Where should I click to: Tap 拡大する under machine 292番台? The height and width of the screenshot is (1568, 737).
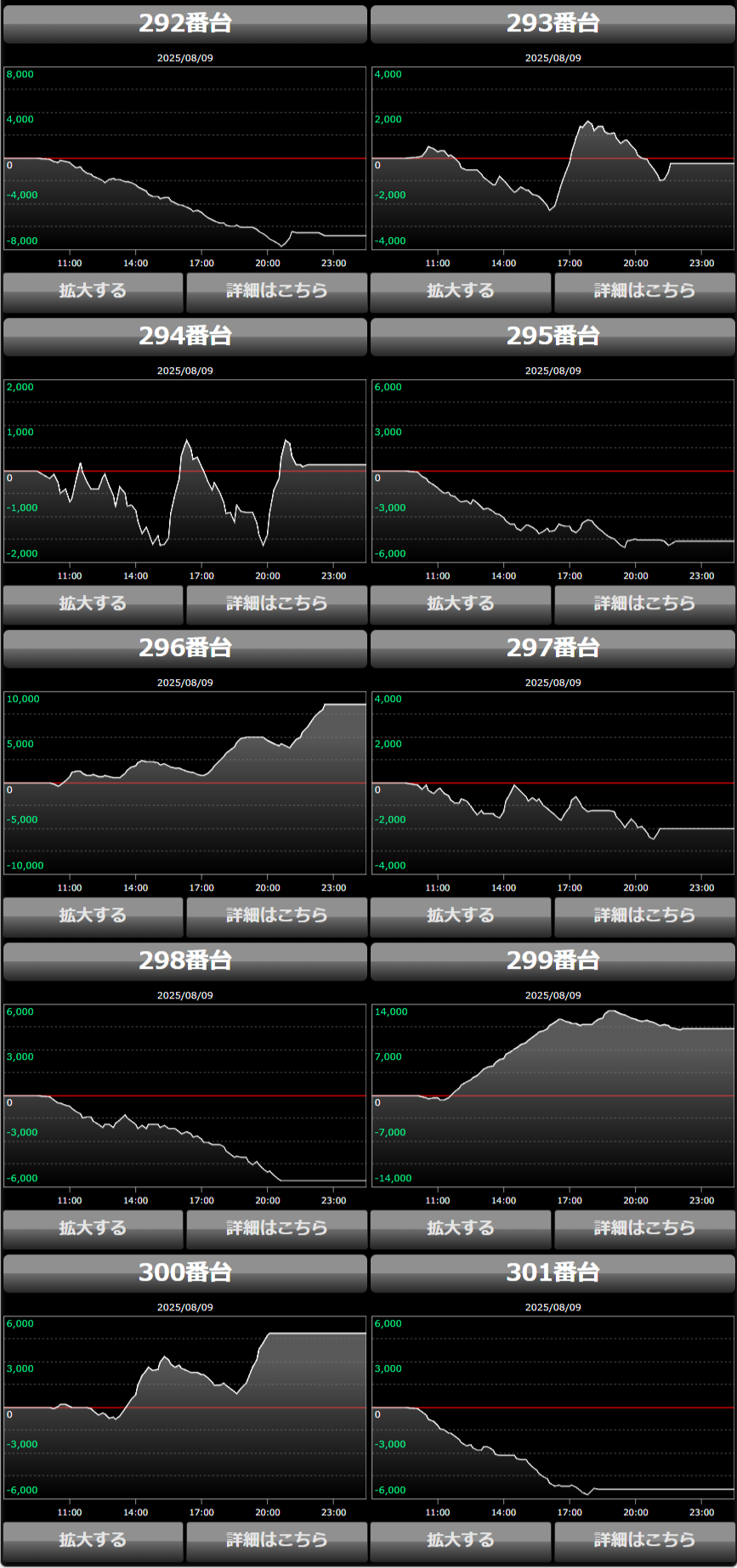(x=93, y=292)
